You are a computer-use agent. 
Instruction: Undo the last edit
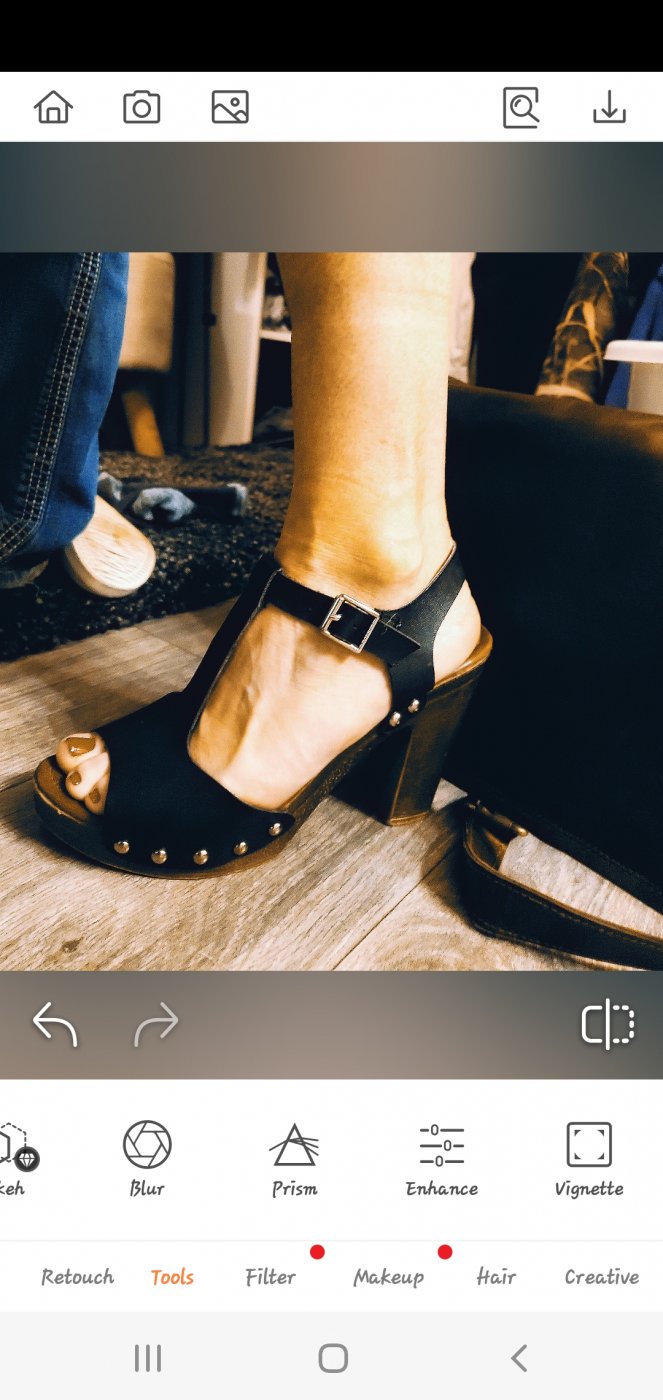(x=55, y=1025)
